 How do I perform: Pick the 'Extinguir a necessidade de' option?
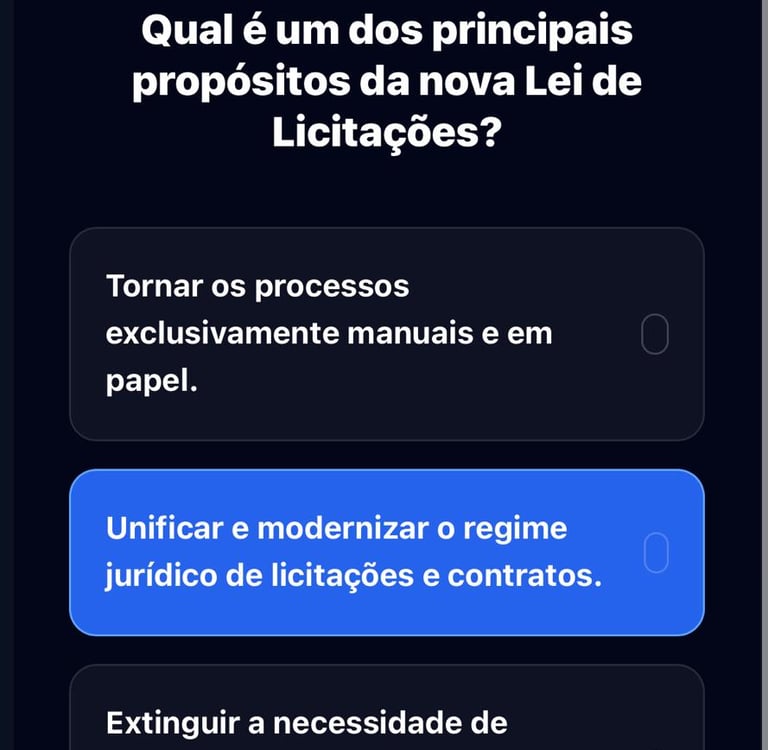[386, 708]
